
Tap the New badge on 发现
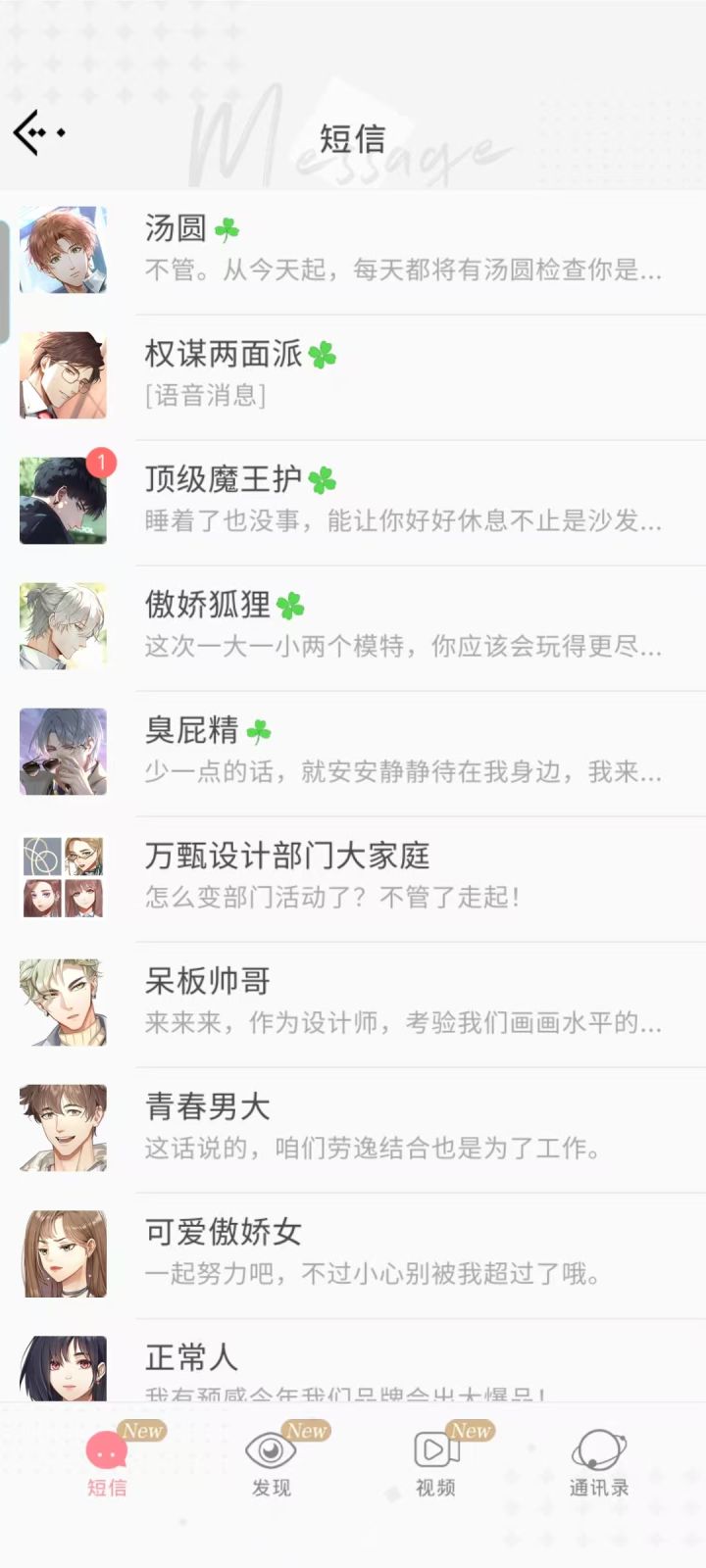pyautogui.click(x=305, y=1431)
